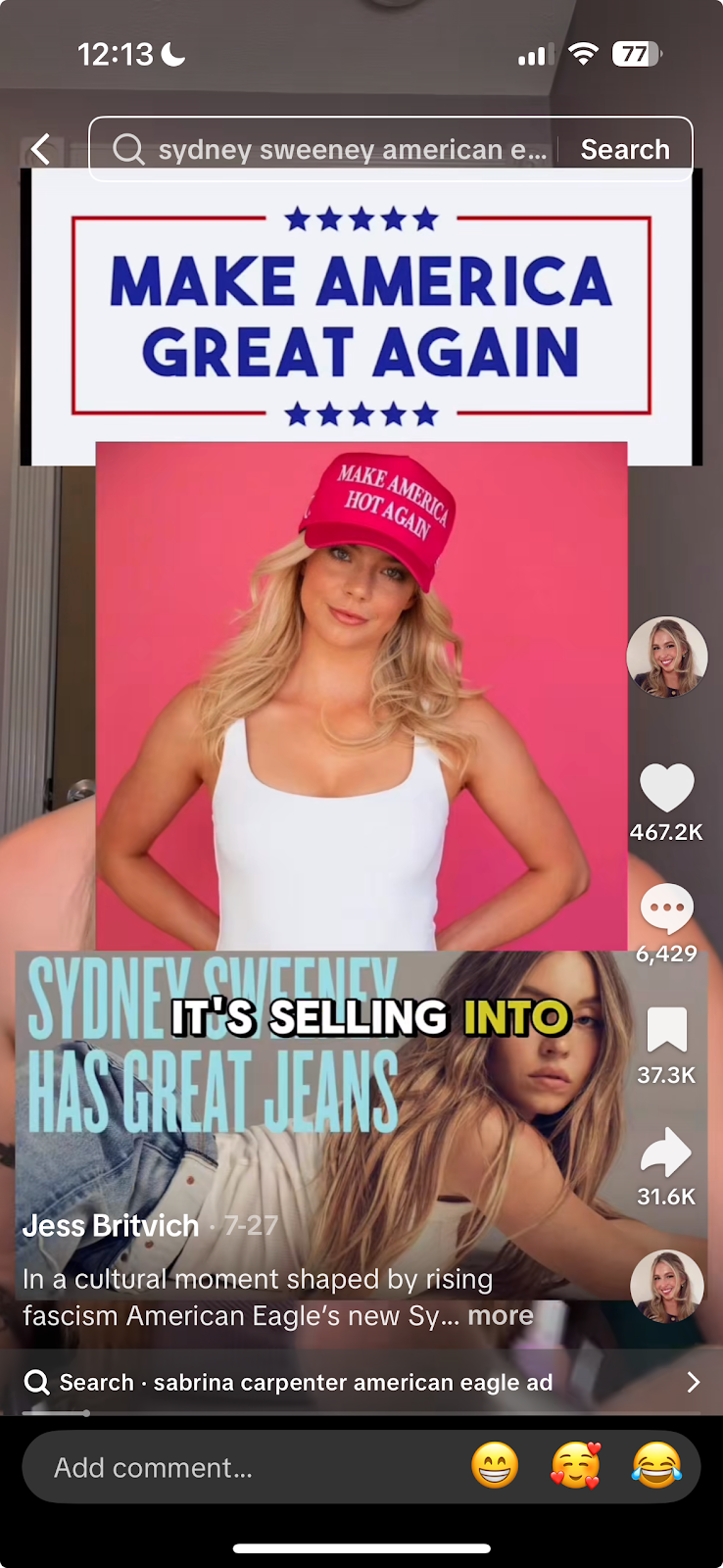Bookmark this video to favorites
The width and height of the screenshot is (723, 1568).
666,1031
